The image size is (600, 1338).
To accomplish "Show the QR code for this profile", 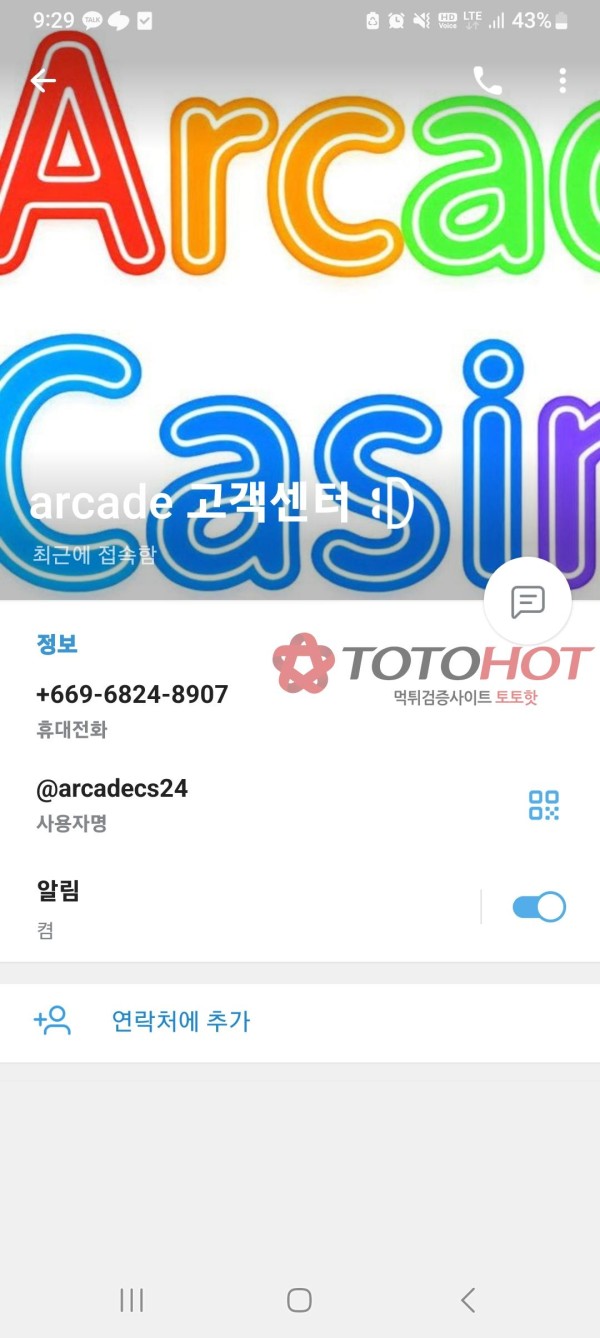I will (544, 805).
